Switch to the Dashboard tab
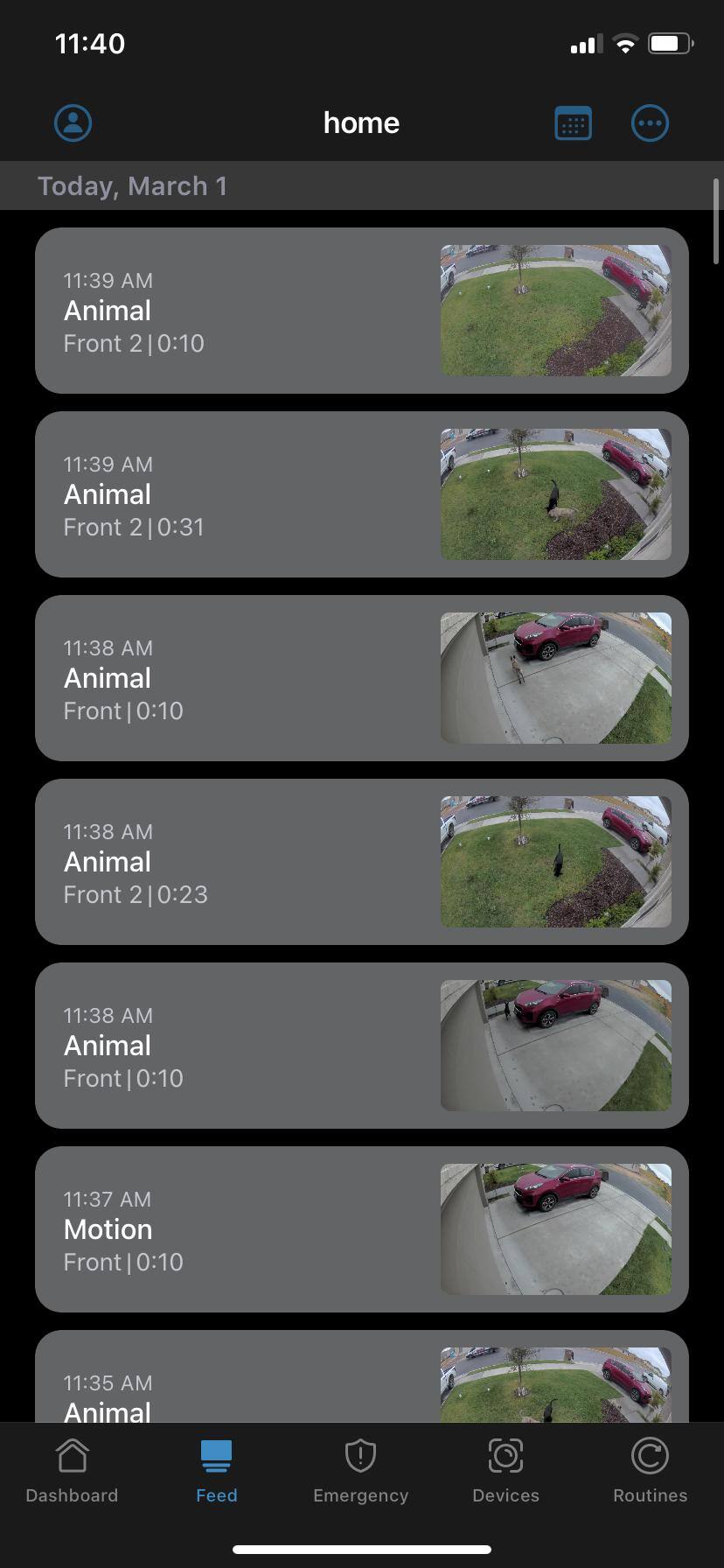 coord(72,1472)
